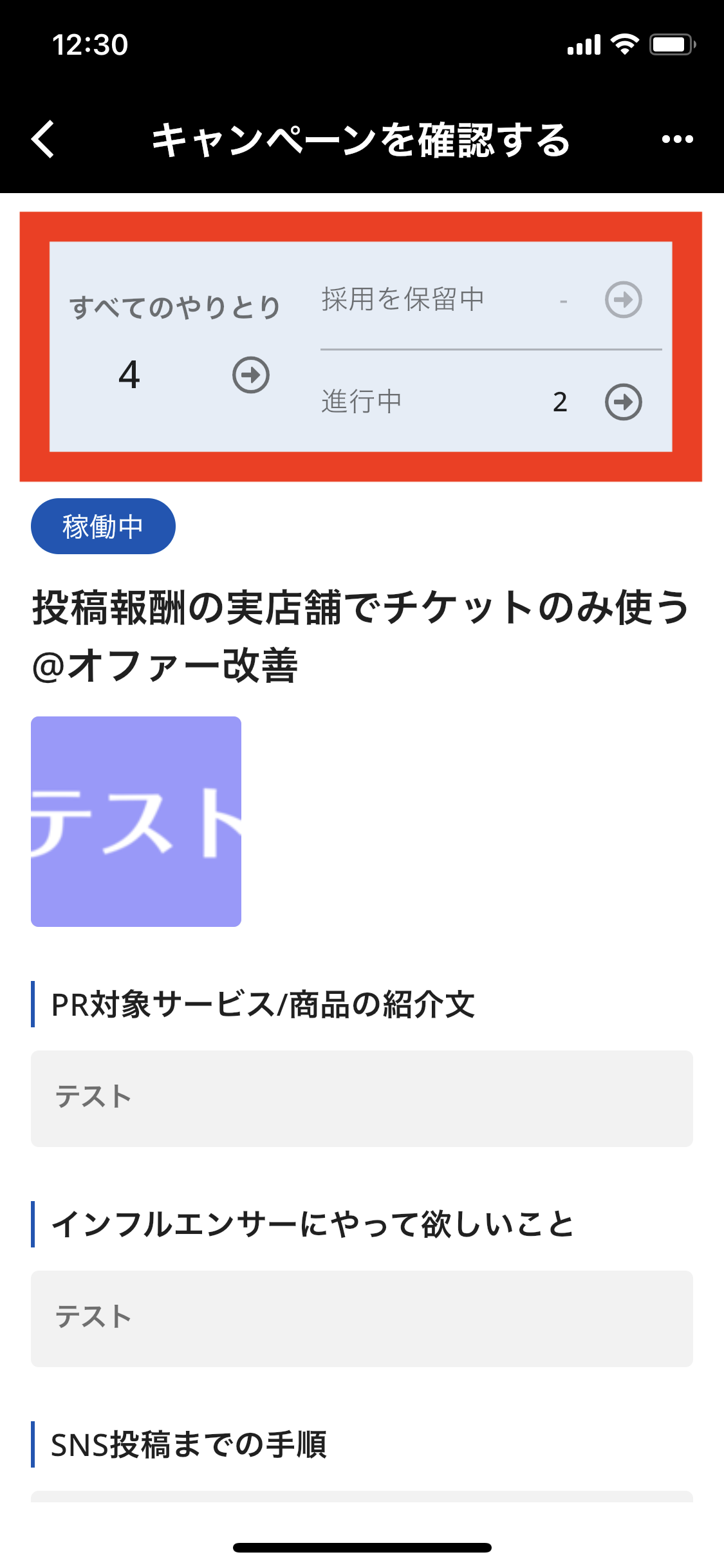Go back using the top arrow

point(44,139)
